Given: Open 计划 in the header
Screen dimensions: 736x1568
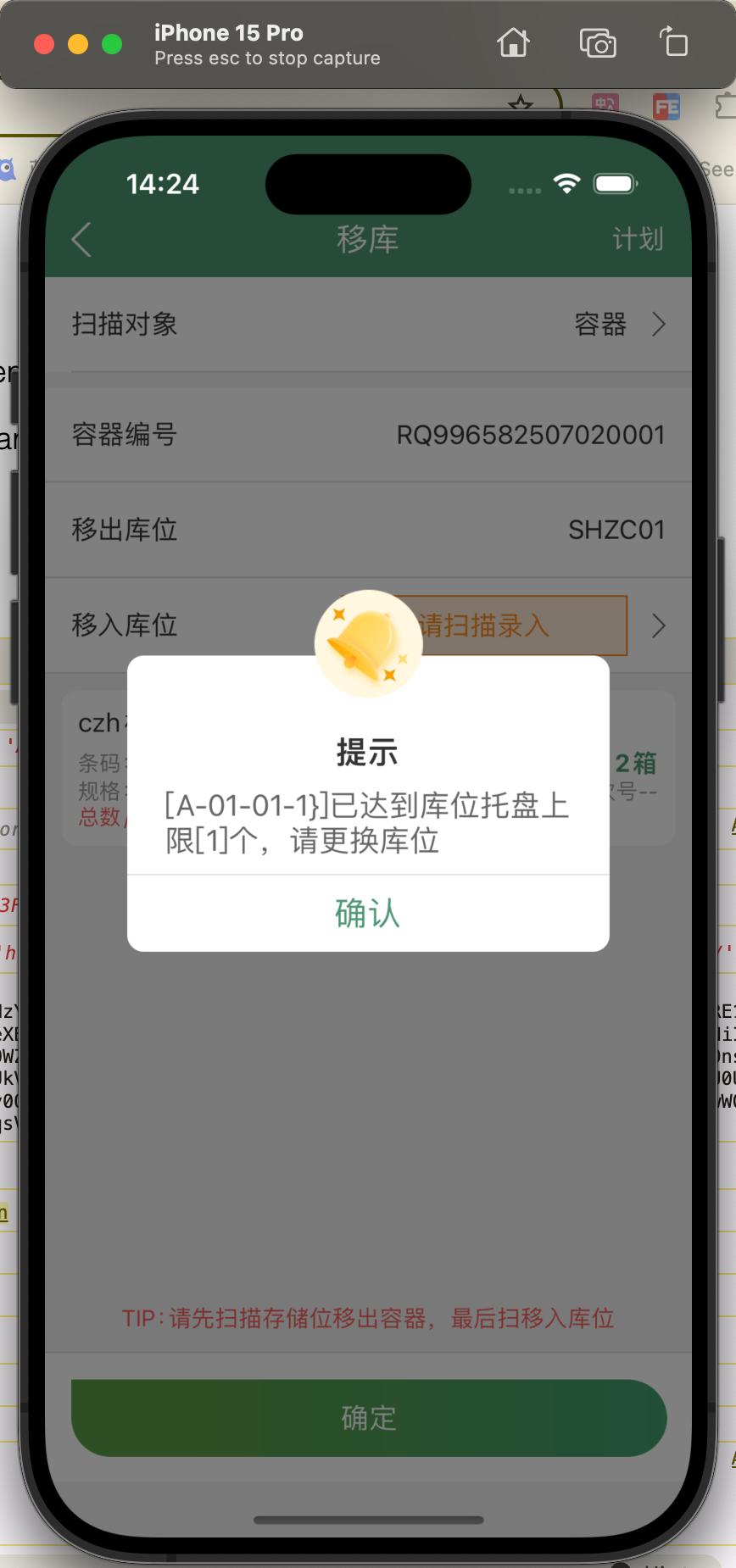Looking at the screenshot, I should click(x=638, y=240).
